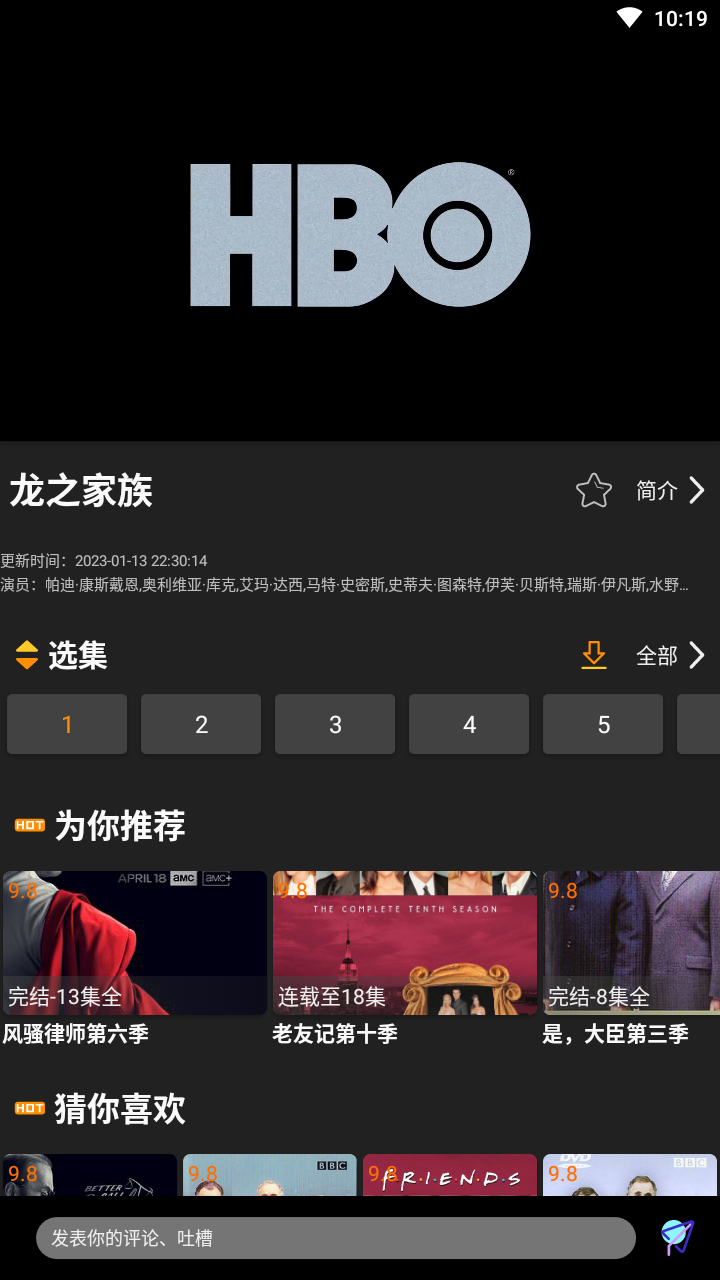Open the 简介 introduction details

pyautogui.click(x=671, y=490)
